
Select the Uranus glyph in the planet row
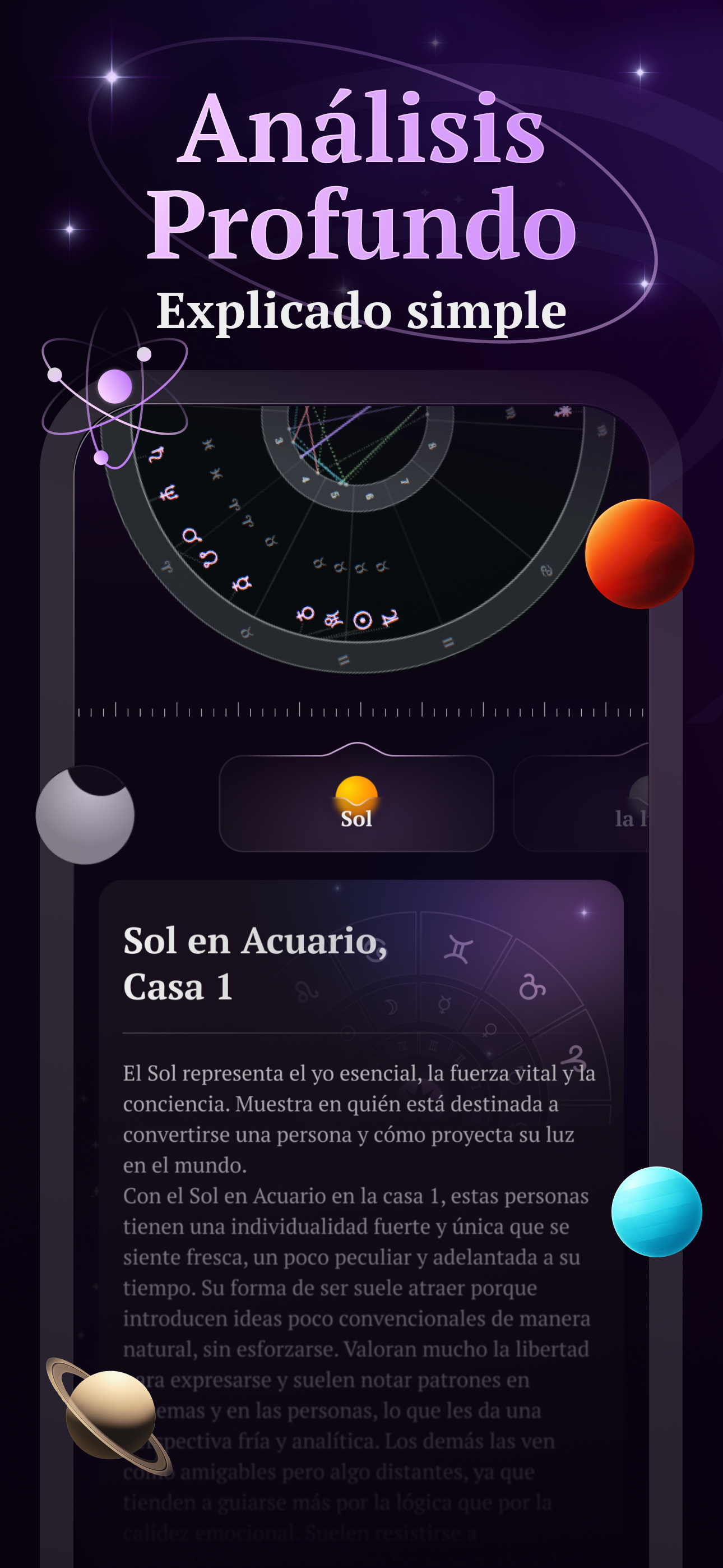pyautogui.click(x=333, y=620)
